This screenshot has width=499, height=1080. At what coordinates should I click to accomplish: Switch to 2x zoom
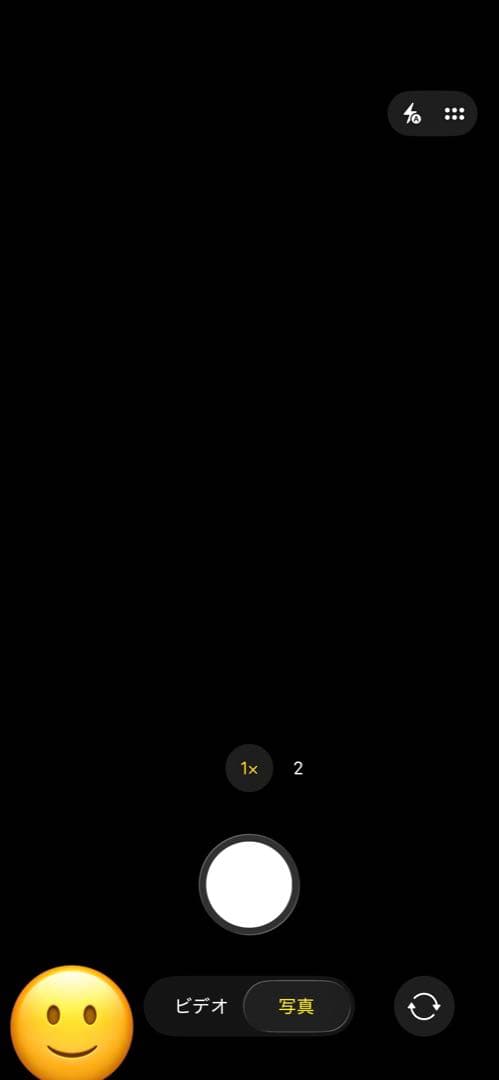pos(298,768)
